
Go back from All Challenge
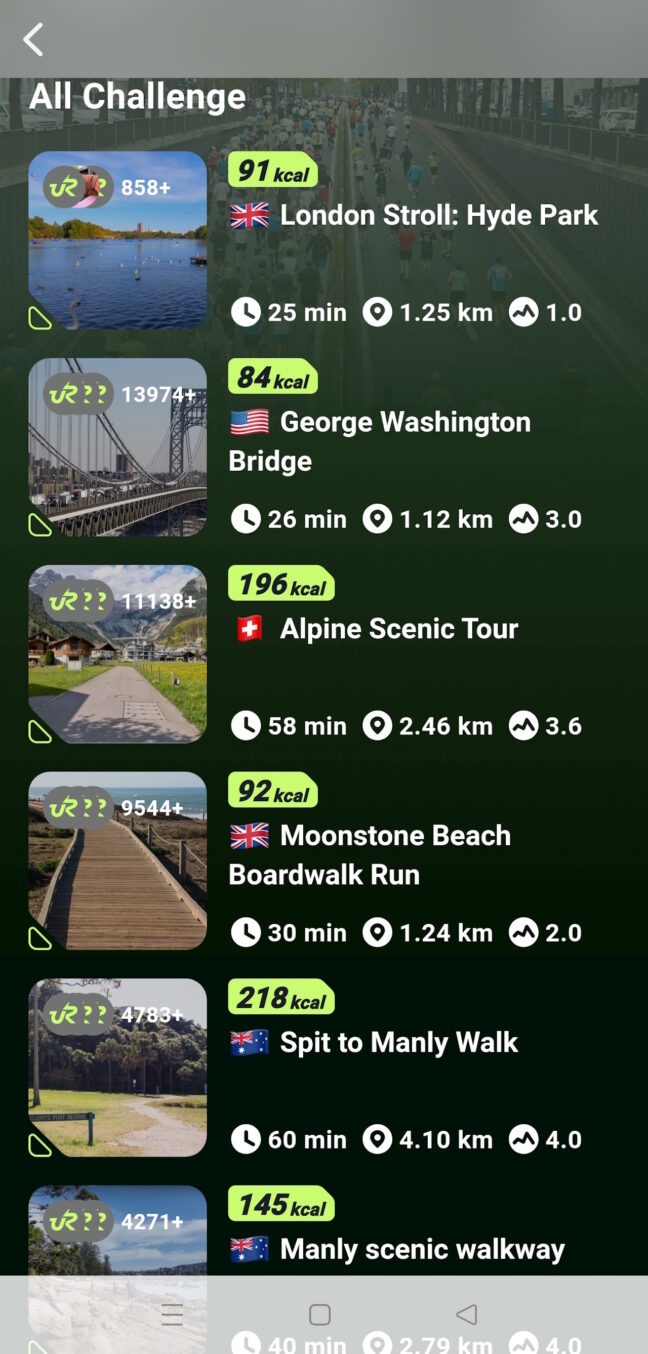33,40
